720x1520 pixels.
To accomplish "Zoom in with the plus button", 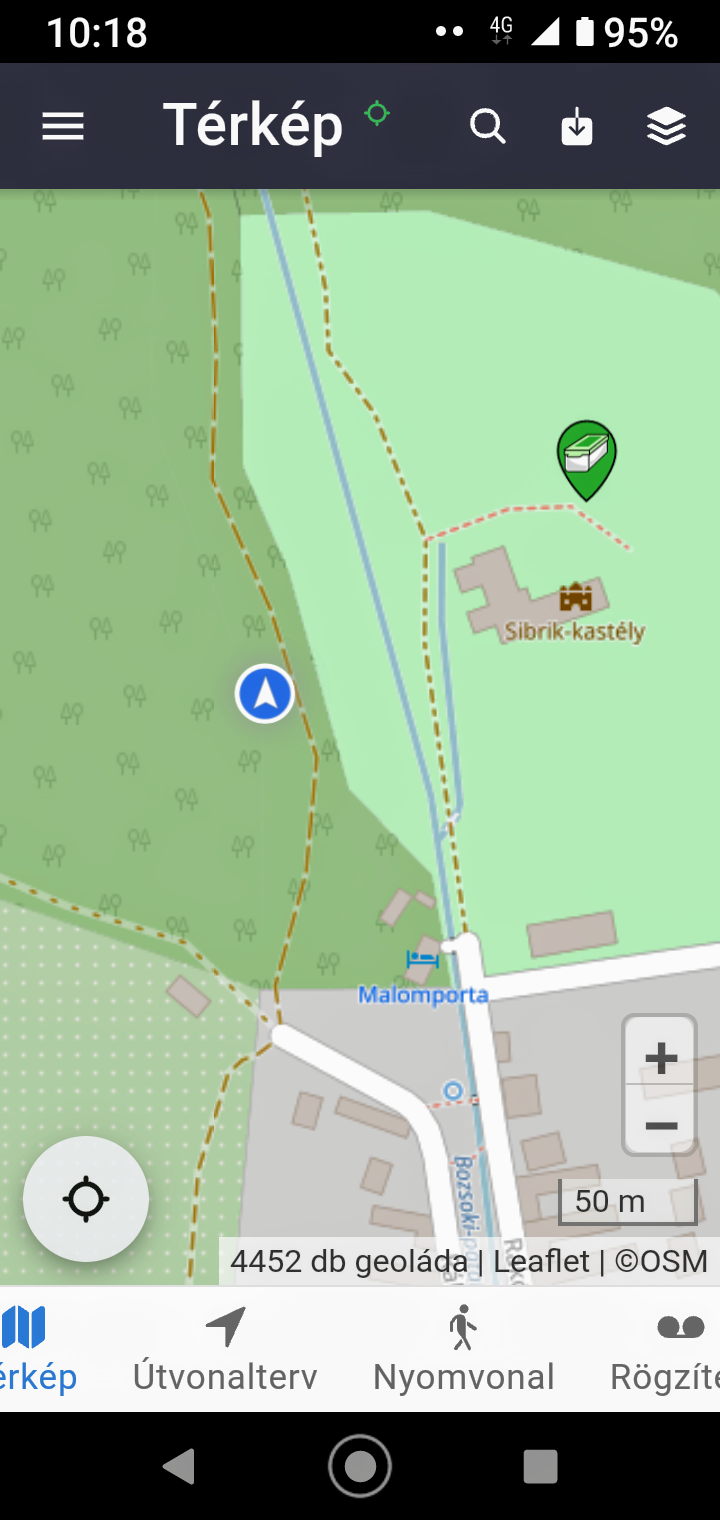I will tap(660, 1057).
